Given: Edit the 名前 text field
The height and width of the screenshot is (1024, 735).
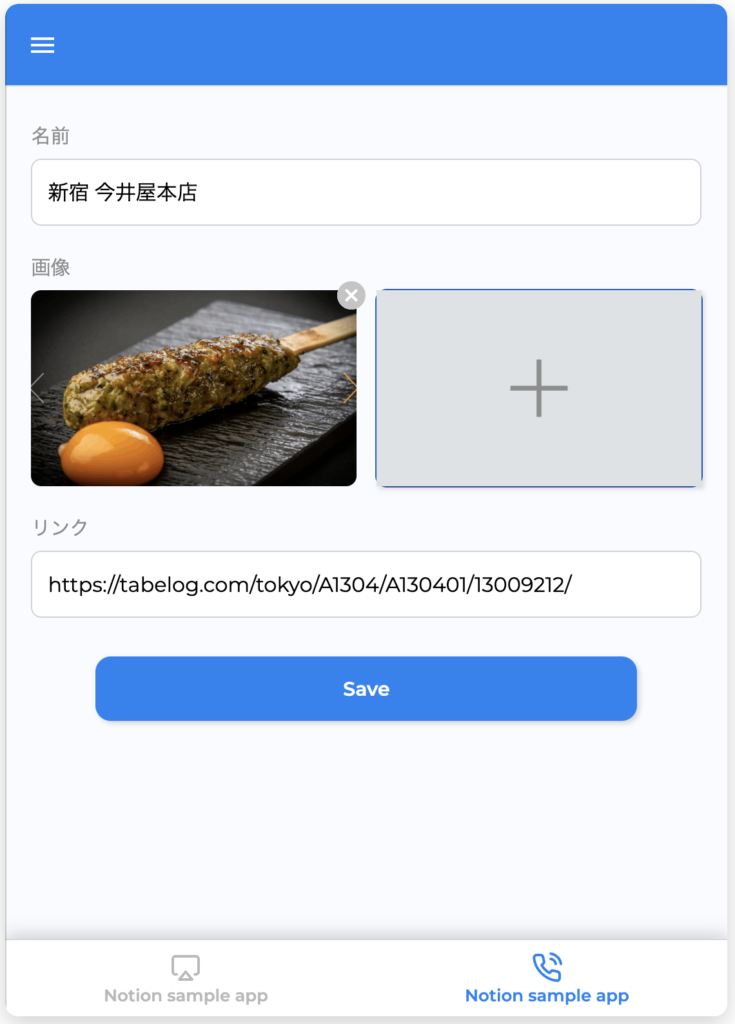Looking at the screenshot, I should point(365,192).
